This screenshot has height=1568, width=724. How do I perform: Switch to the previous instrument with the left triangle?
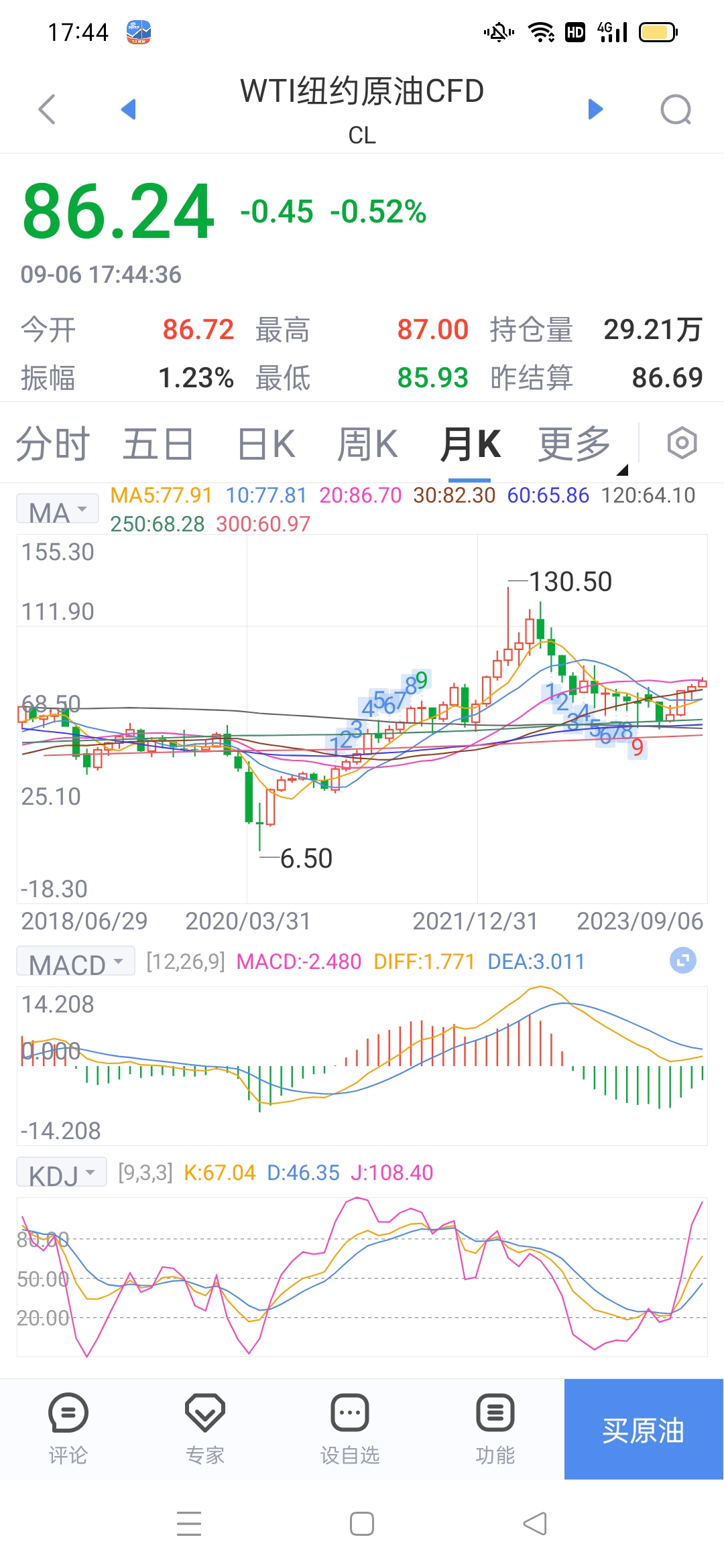[128, 109]
